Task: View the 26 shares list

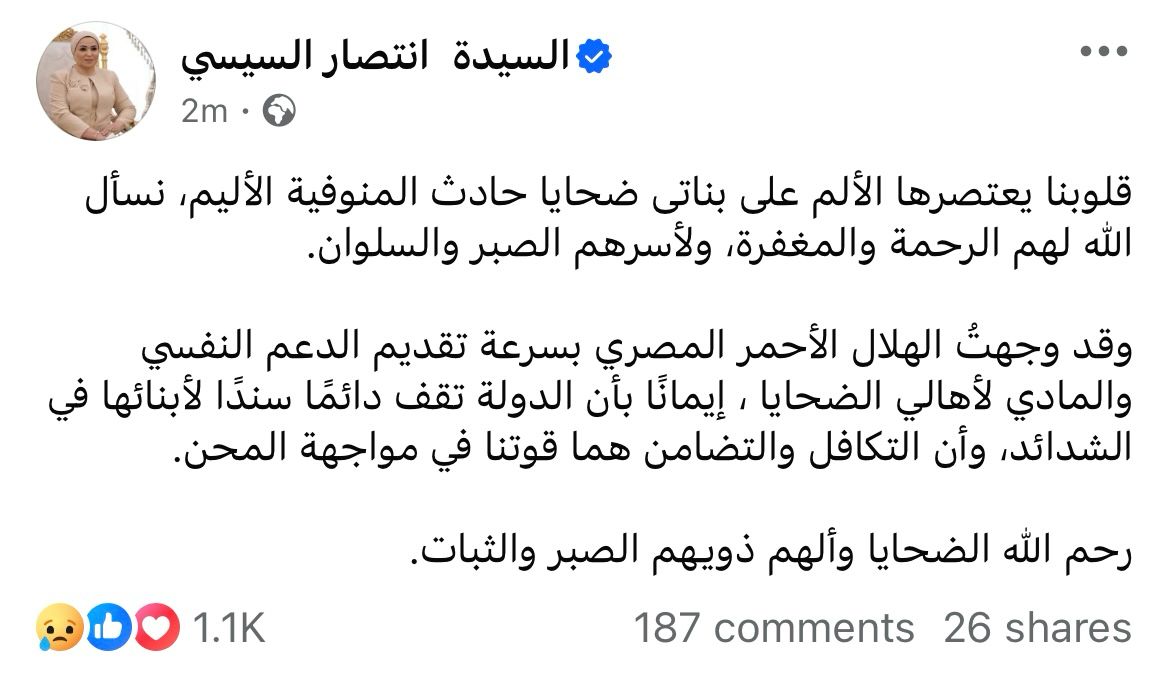Action: [x=1037, y=628]
